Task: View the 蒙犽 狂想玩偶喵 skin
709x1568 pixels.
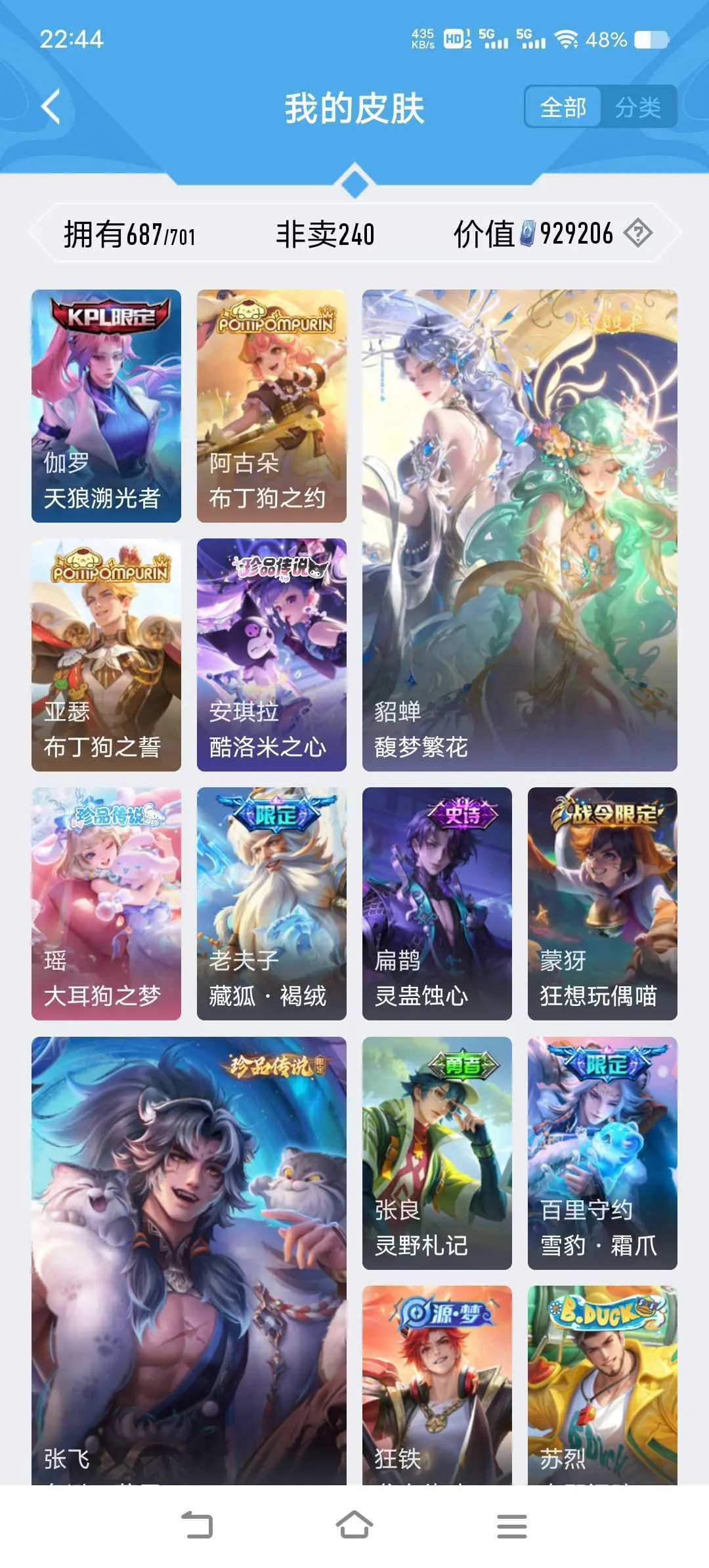Action: [x=603, y=904]
